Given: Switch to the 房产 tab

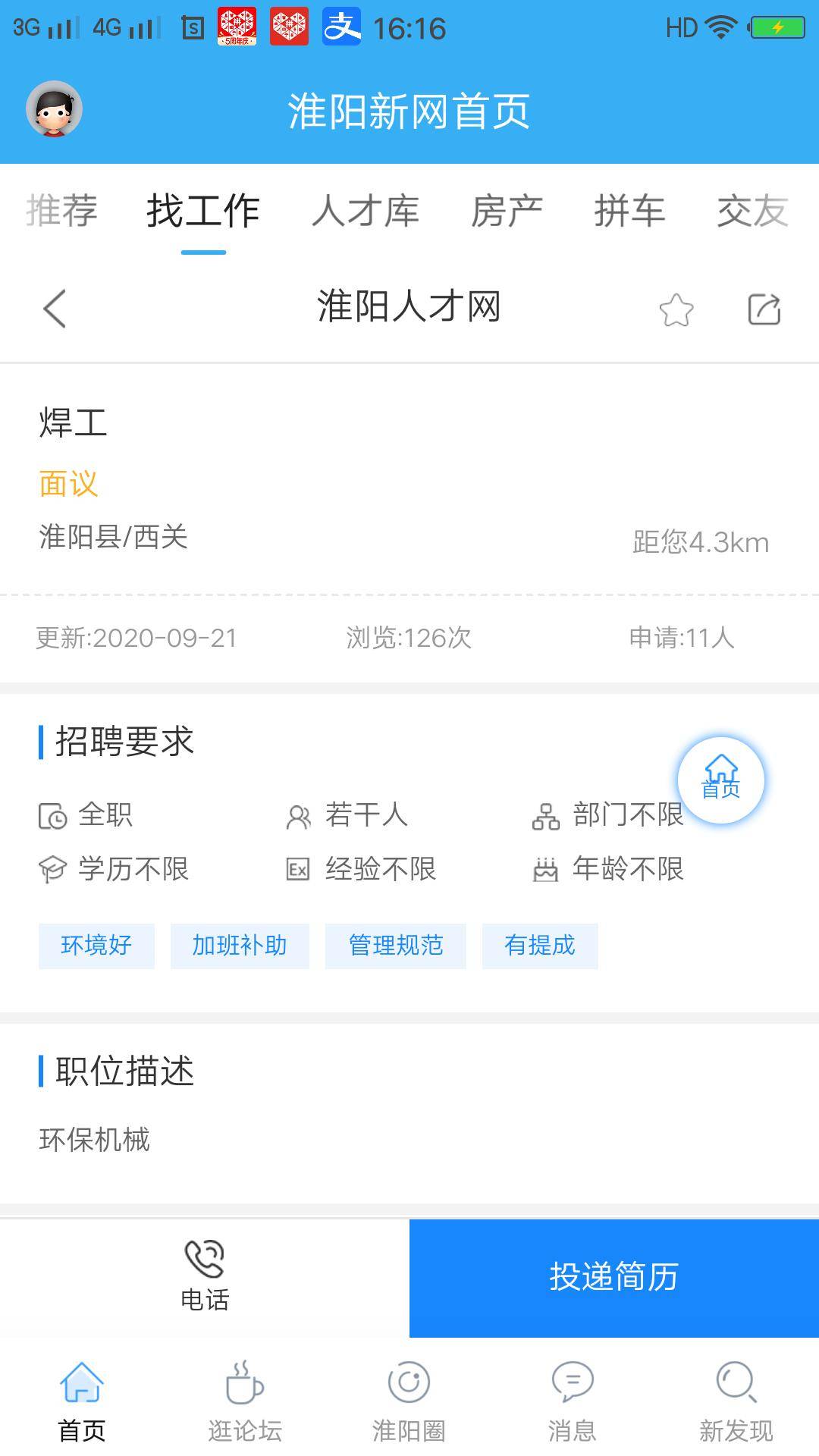Looking at the screenshot, I should (x=507, y=211).
